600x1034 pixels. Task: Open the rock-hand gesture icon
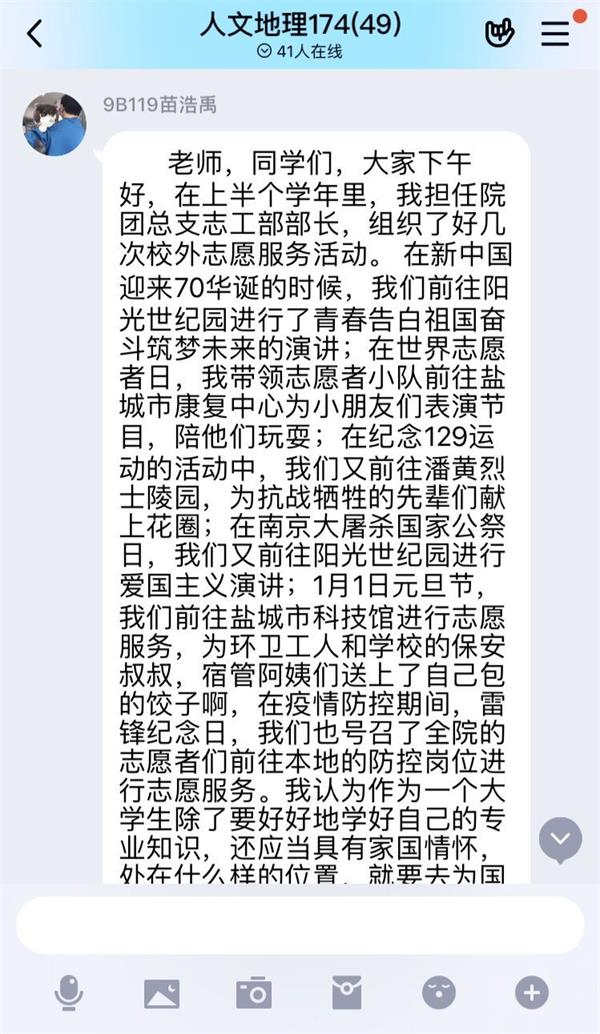point(499,34)
